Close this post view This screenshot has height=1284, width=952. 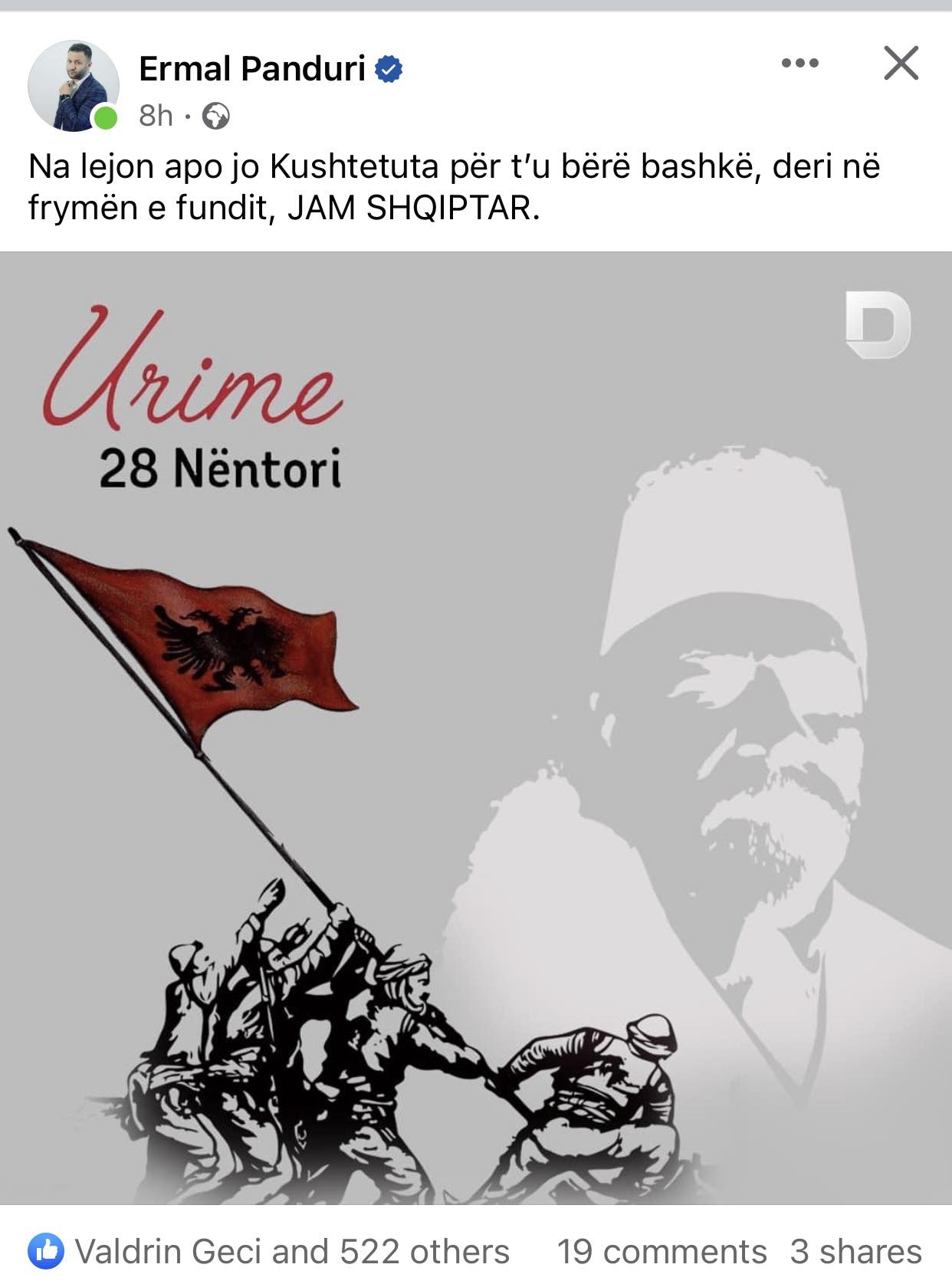[901, 63]
